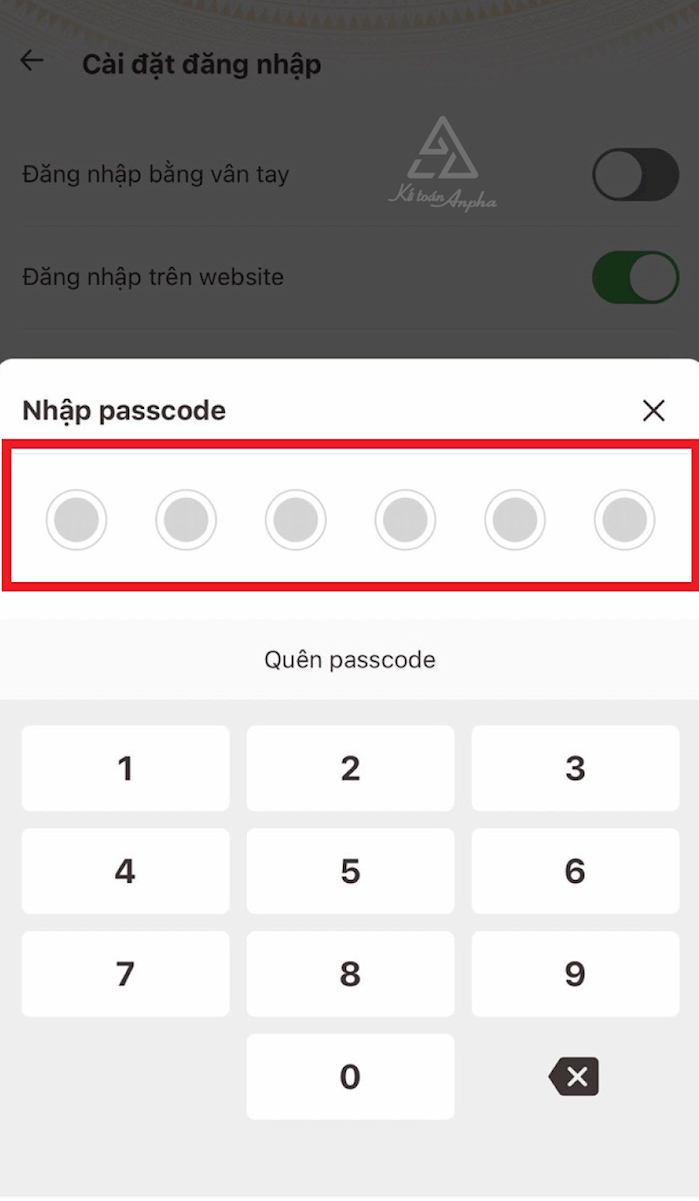Enter digit 2 on the keypad

(x=350, y=768)
